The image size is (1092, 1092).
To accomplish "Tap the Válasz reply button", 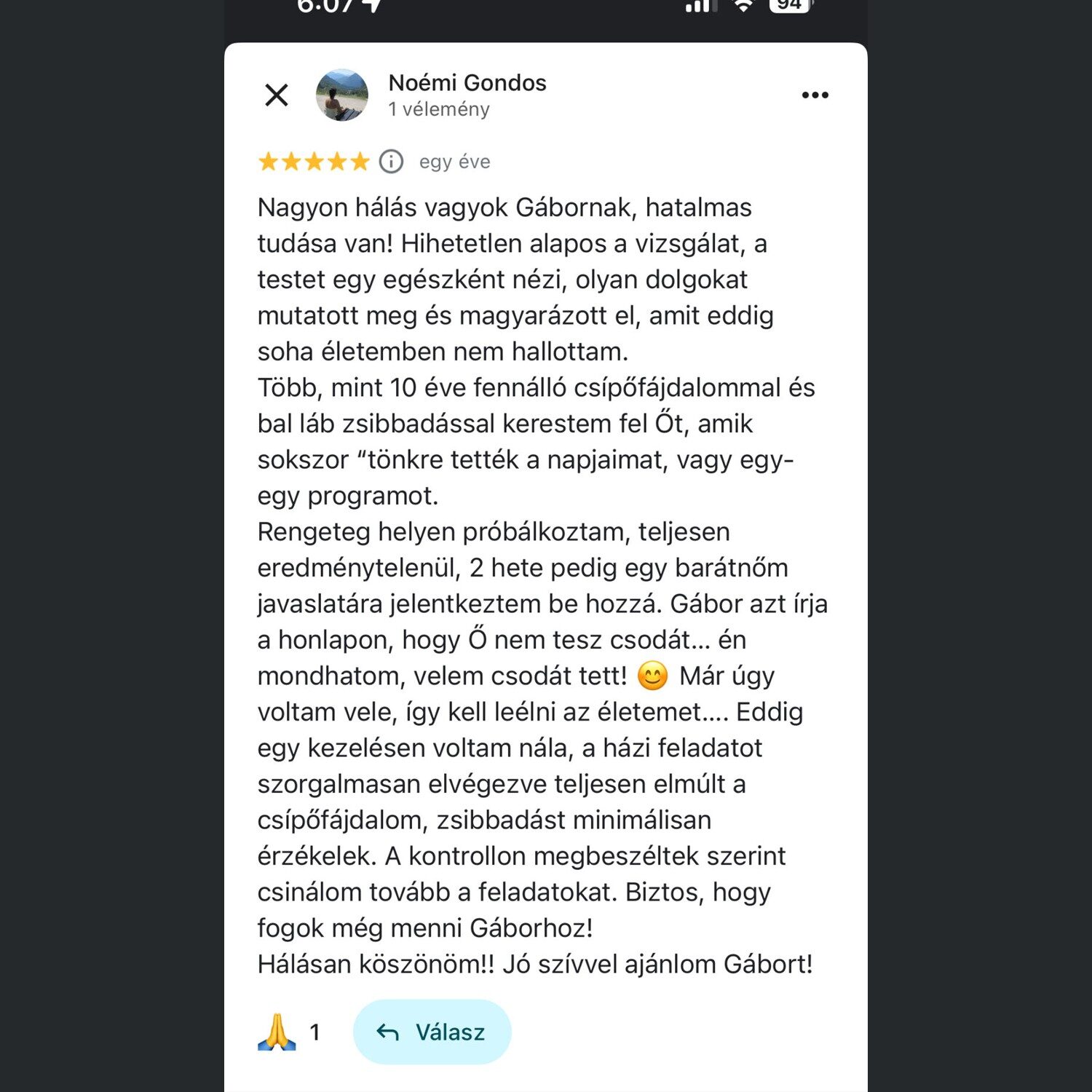I will click(432, 1032).
